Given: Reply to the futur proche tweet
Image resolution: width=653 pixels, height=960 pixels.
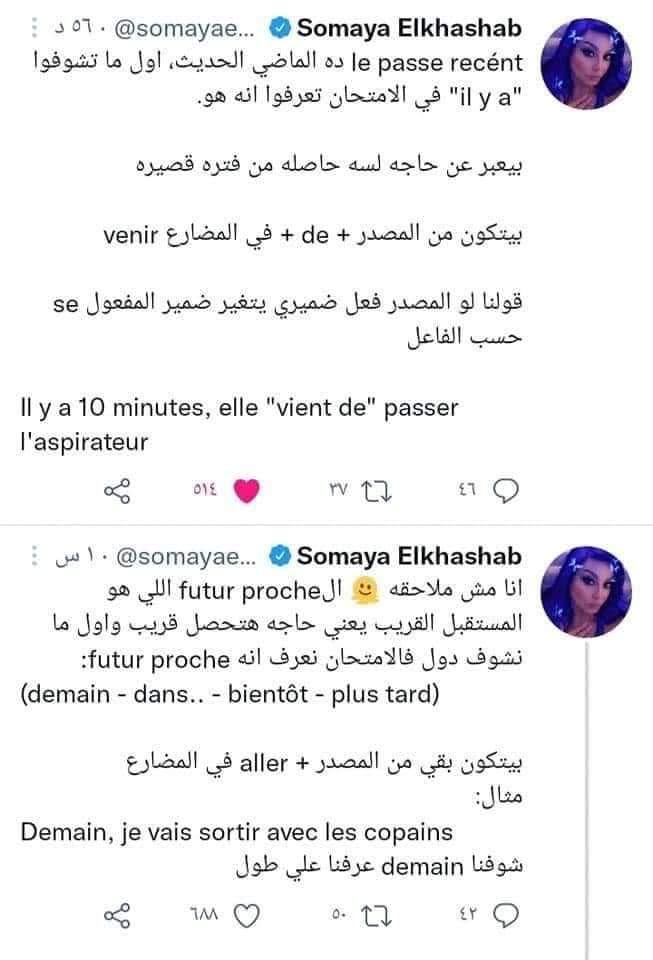Looking at the screenshot, I should tap(508, 915).
